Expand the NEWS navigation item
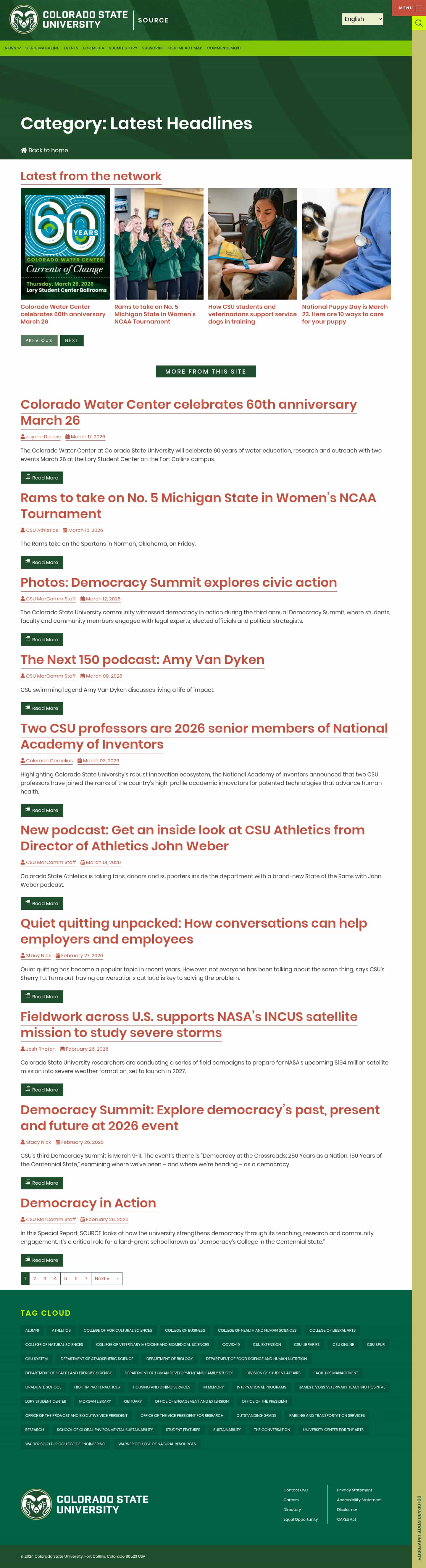The height and width of the screenshot is (1568, 426). point(12,48)
